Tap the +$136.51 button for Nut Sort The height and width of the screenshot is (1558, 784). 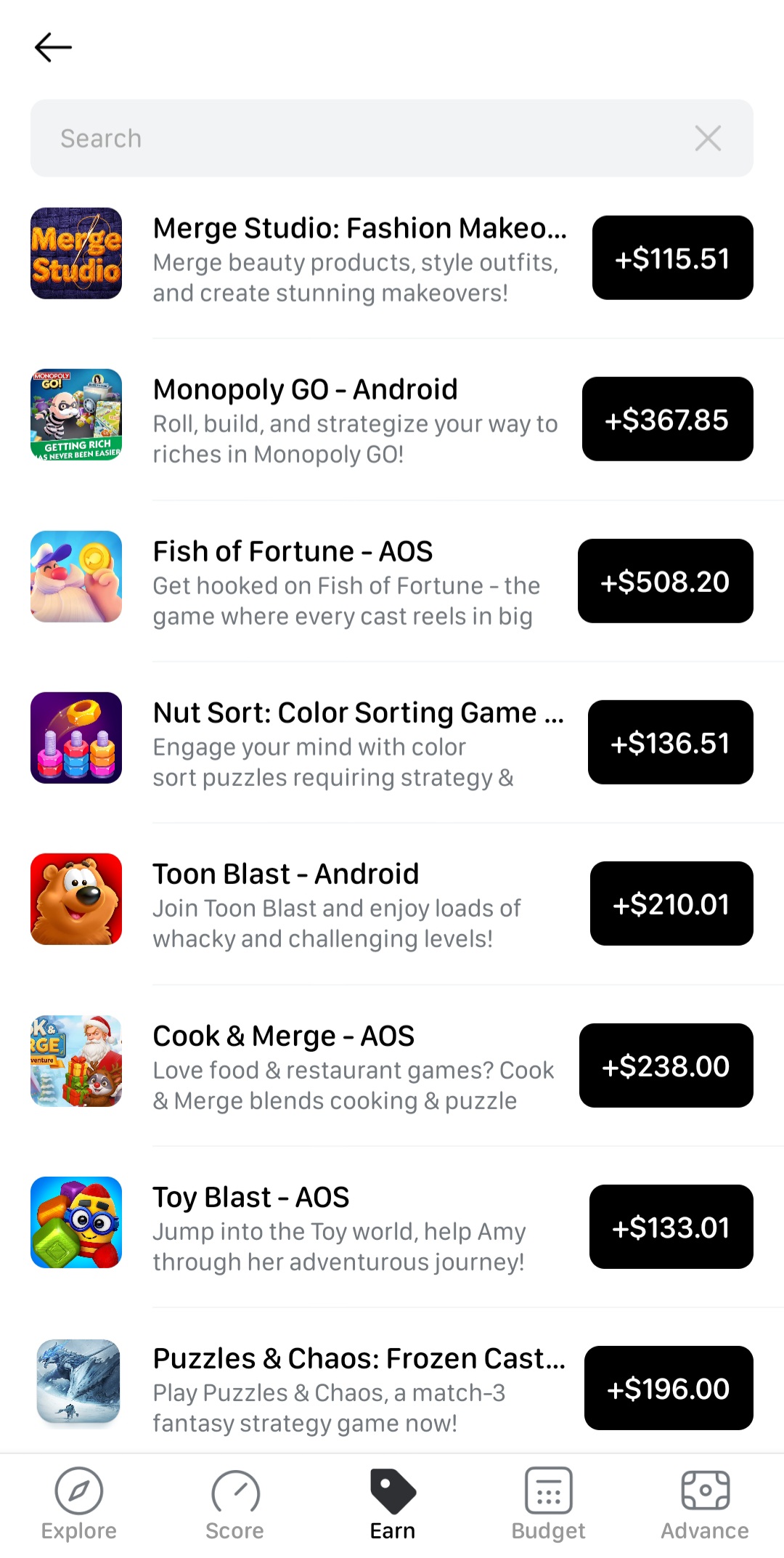(670, 742)
